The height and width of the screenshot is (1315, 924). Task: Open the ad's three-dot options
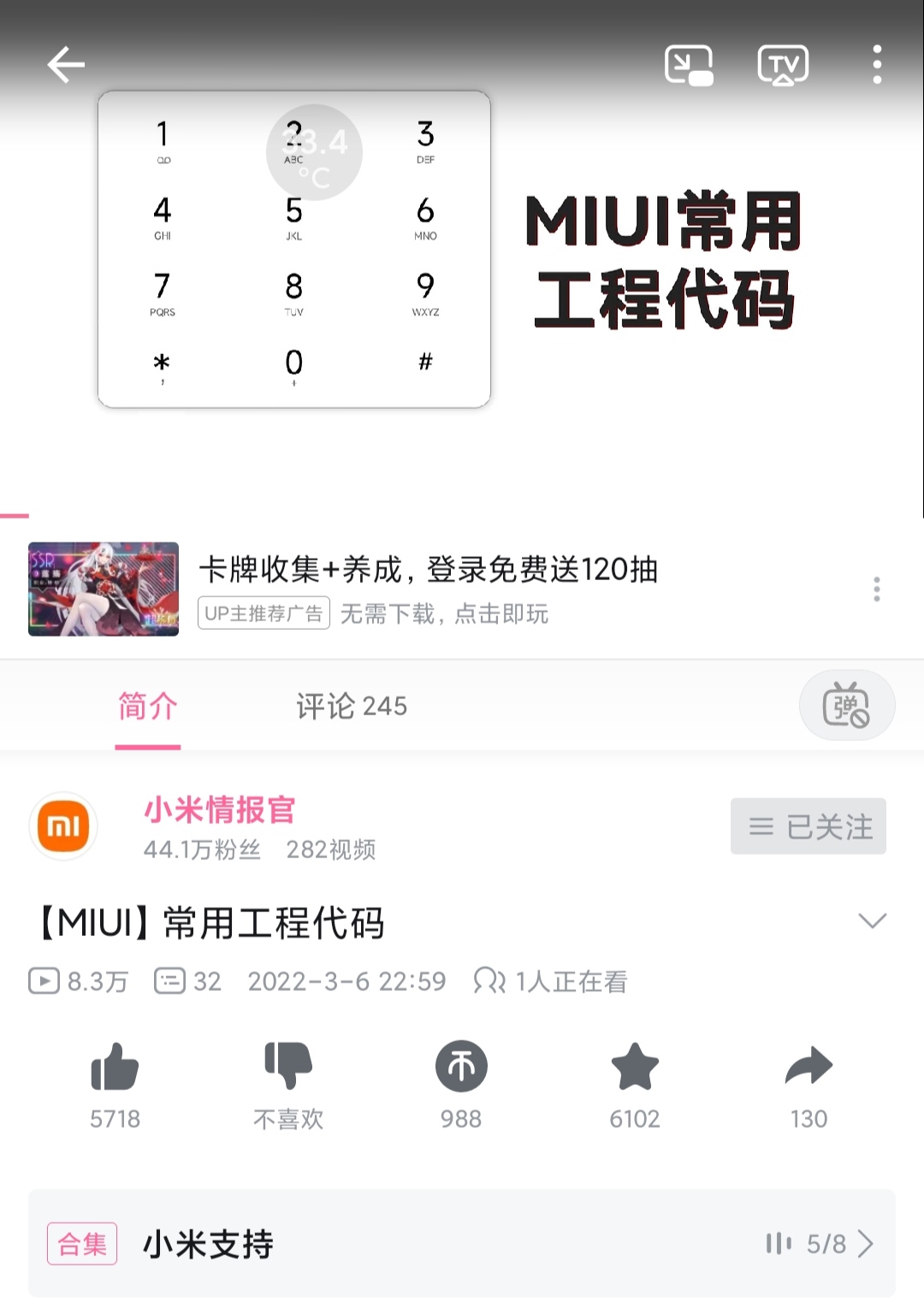[x=877, y=589]
